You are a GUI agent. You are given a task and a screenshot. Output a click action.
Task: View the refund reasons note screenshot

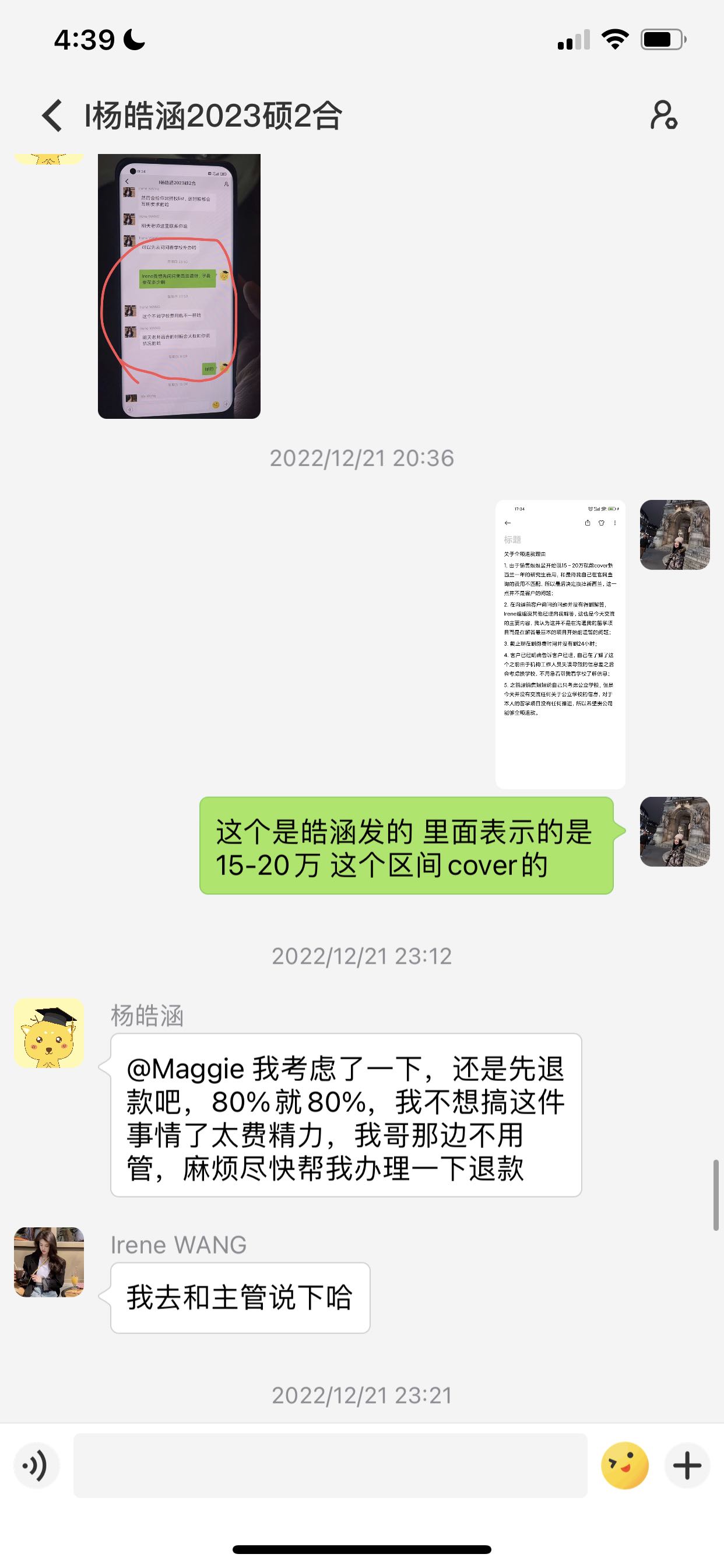click(x=560, y=644)
